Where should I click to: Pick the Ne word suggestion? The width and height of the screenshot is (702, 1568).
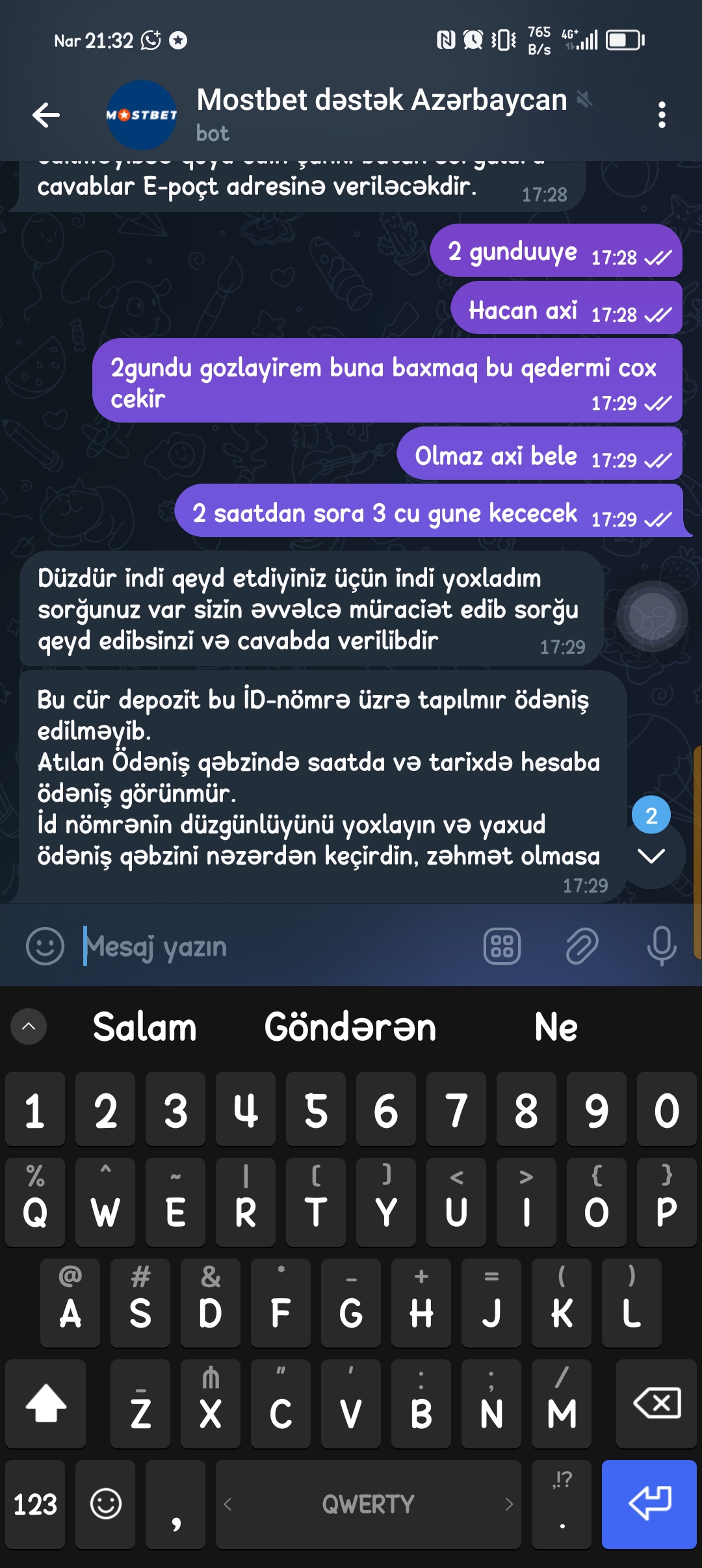(556, 1027)
